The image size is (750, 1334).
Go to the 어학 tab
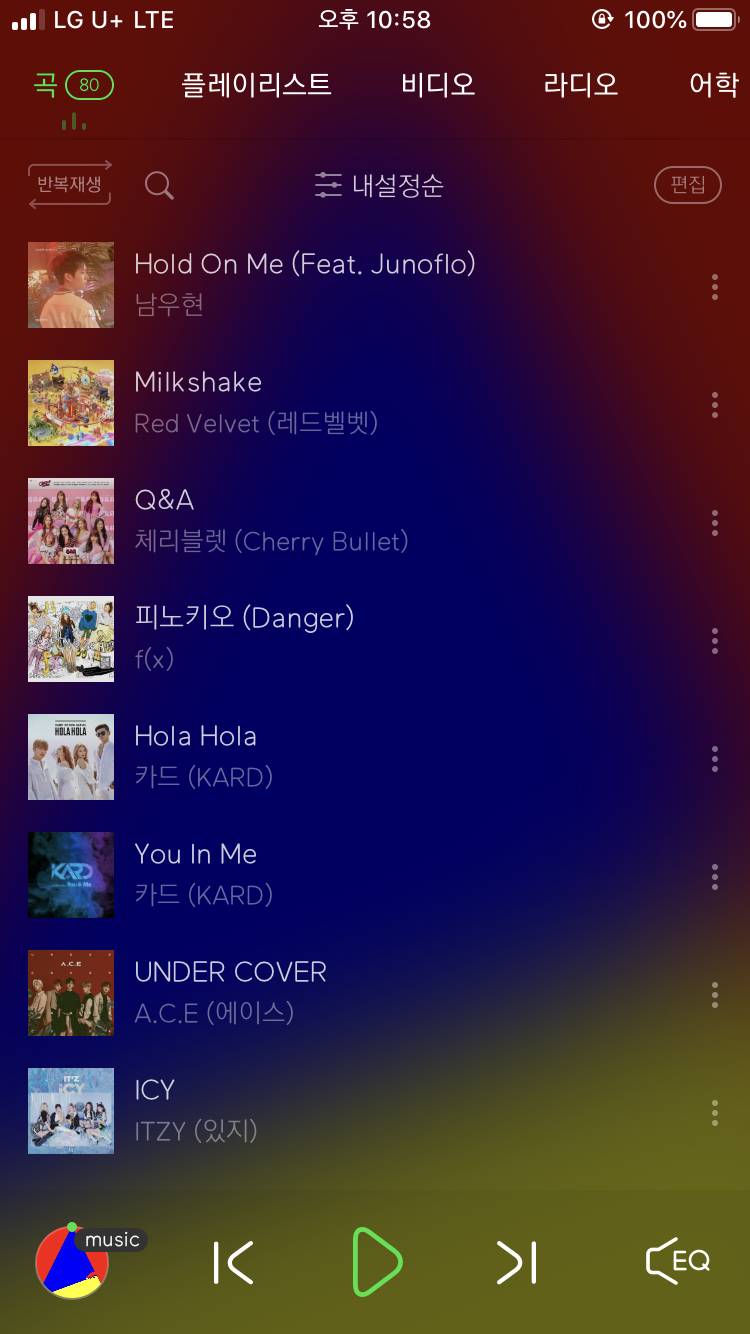tap(714, 85)
